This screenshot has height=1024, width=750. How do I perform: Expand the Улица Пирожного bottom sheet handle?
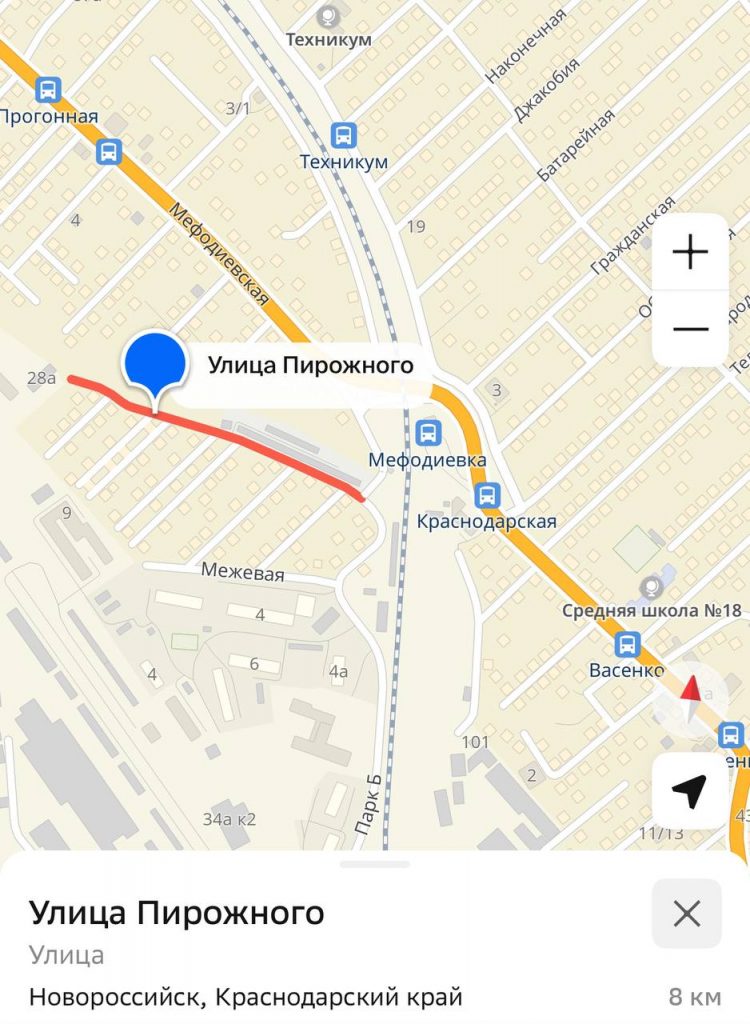pyautogui.click(x=375, y=863)
